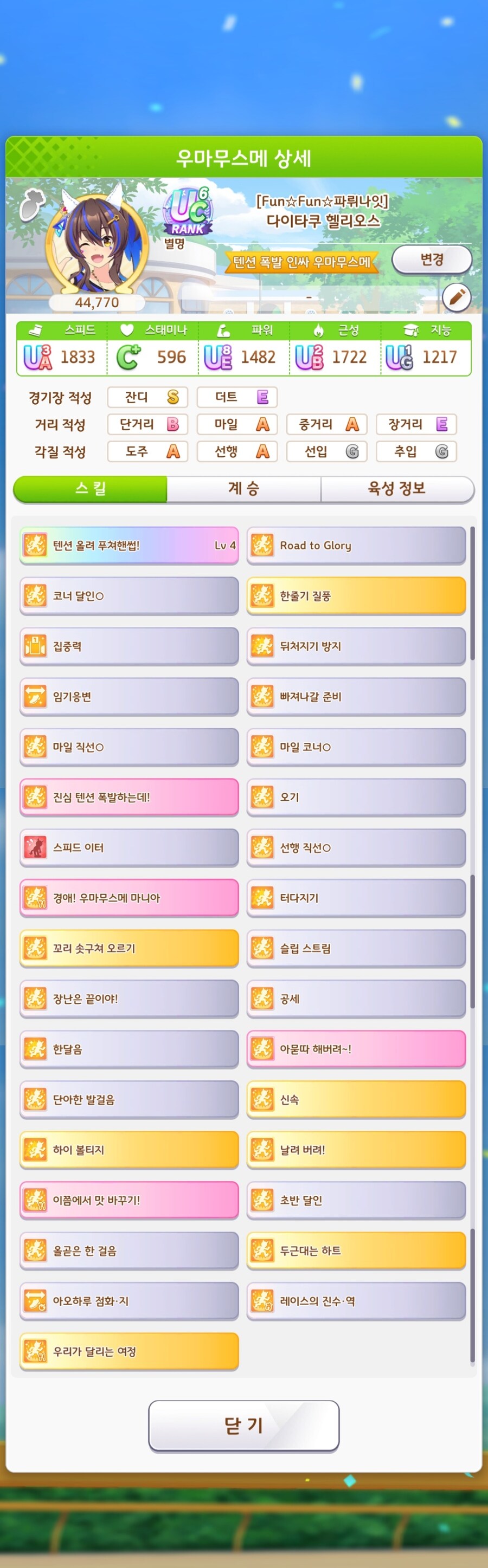
Task: Open the 스피드 이터 skill
Action: click(129, 847)
